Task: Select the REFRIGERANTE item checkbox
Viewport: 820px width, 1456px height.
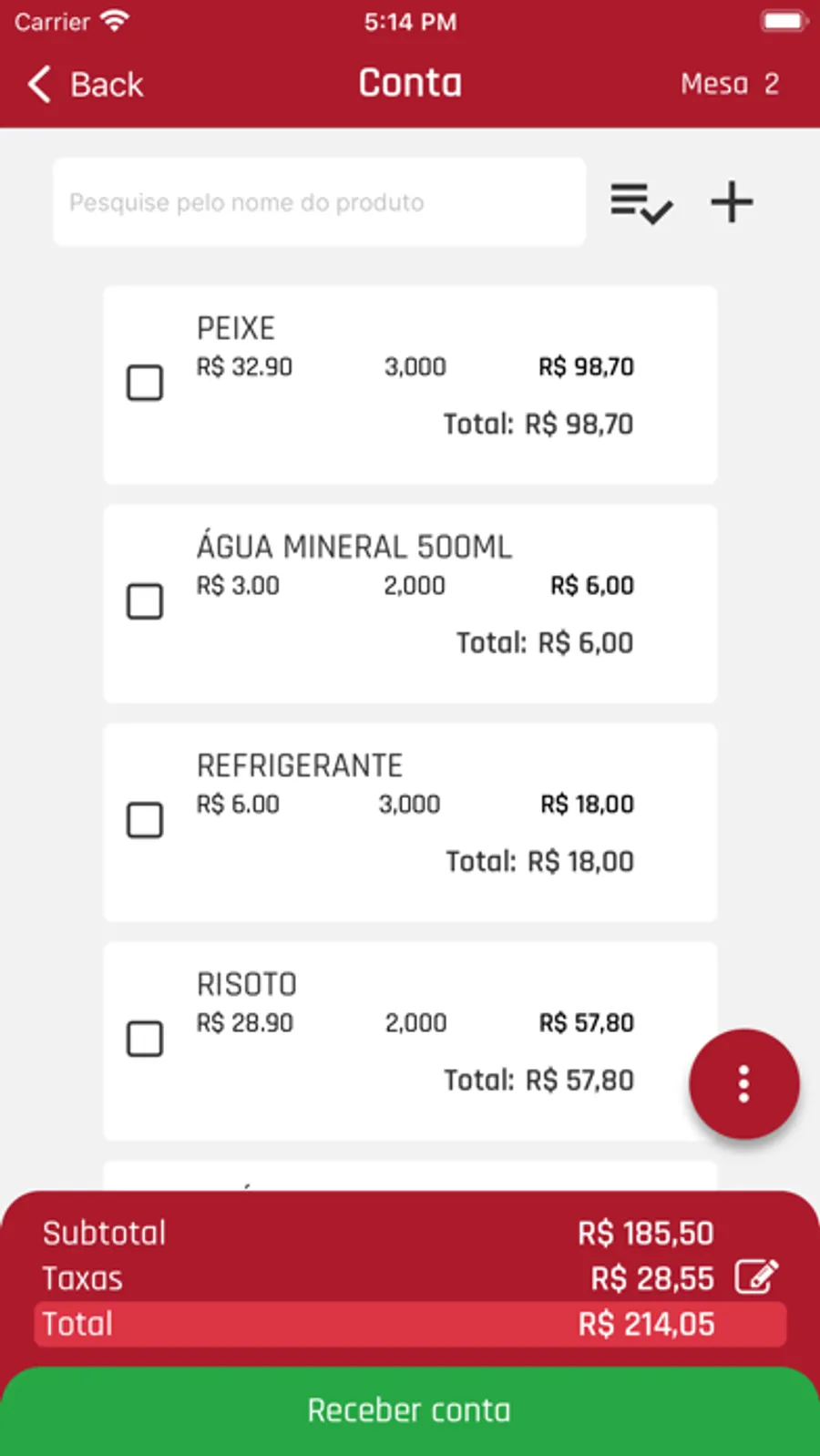Action: click(x=145, y=821)
